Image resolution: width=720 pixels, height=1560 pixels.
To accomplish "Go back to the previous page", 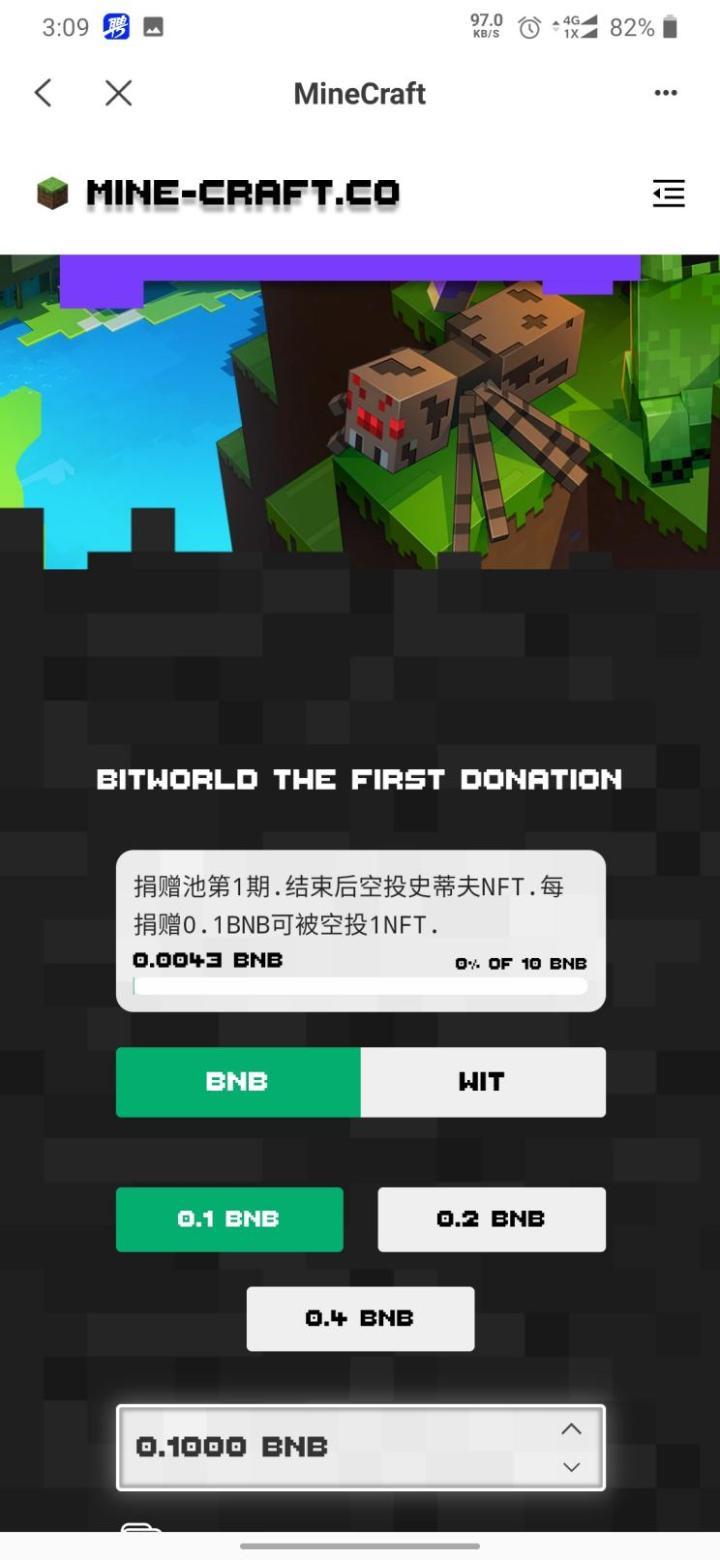I will (x=43, y=93).
